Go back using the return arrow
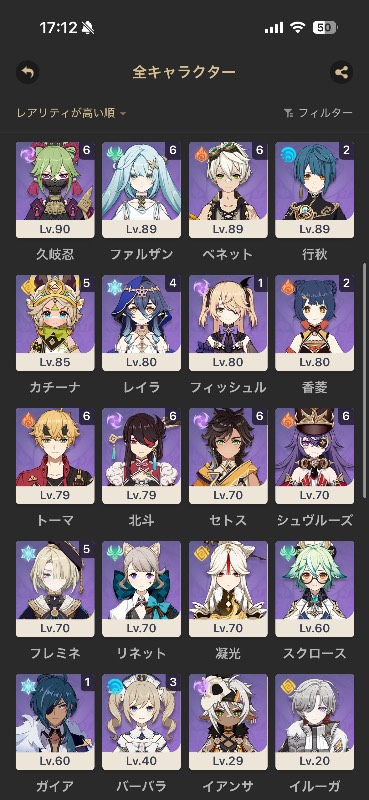The image size is (369, 800). [28, 72]
